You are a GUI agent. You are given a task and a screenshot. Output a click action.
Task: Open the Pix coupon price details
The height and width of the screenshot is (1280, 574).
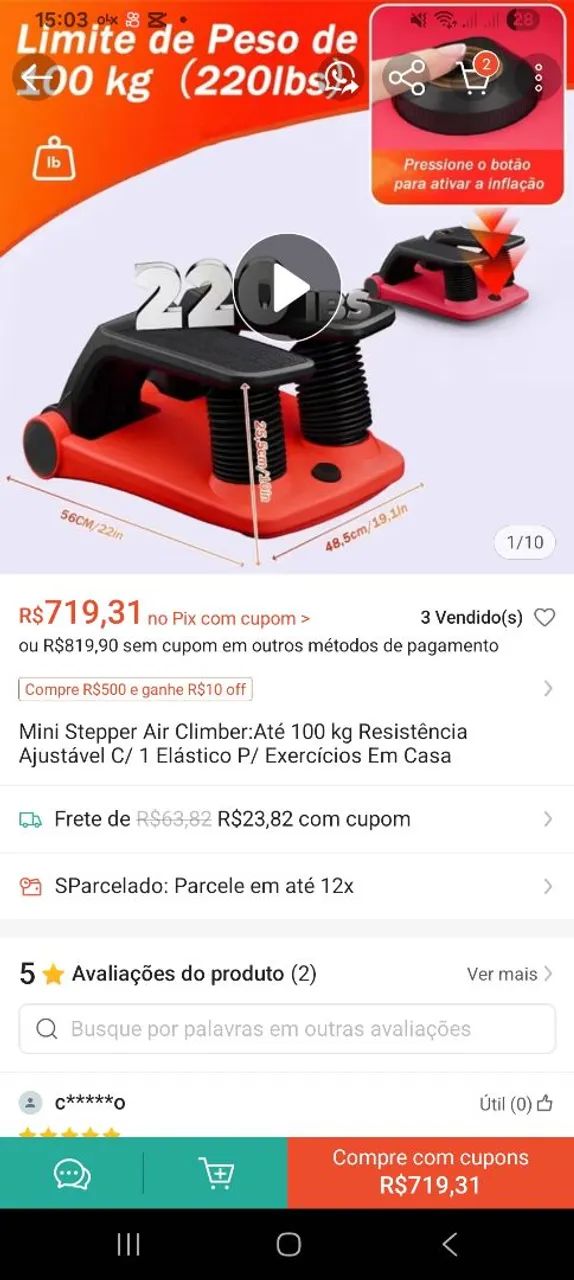click(x=229, y=618)
